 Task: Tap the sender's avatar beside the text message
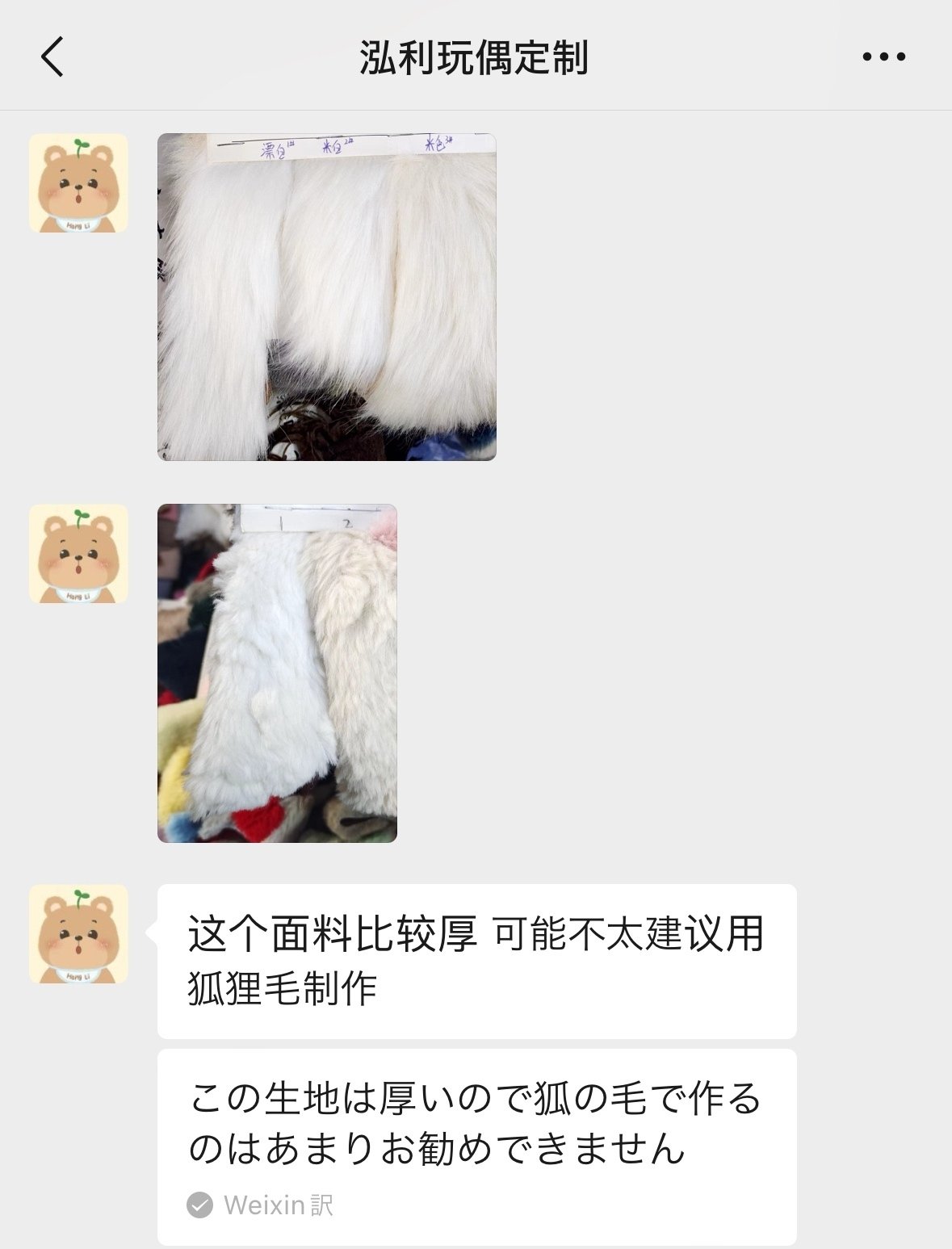coord(78,934)
